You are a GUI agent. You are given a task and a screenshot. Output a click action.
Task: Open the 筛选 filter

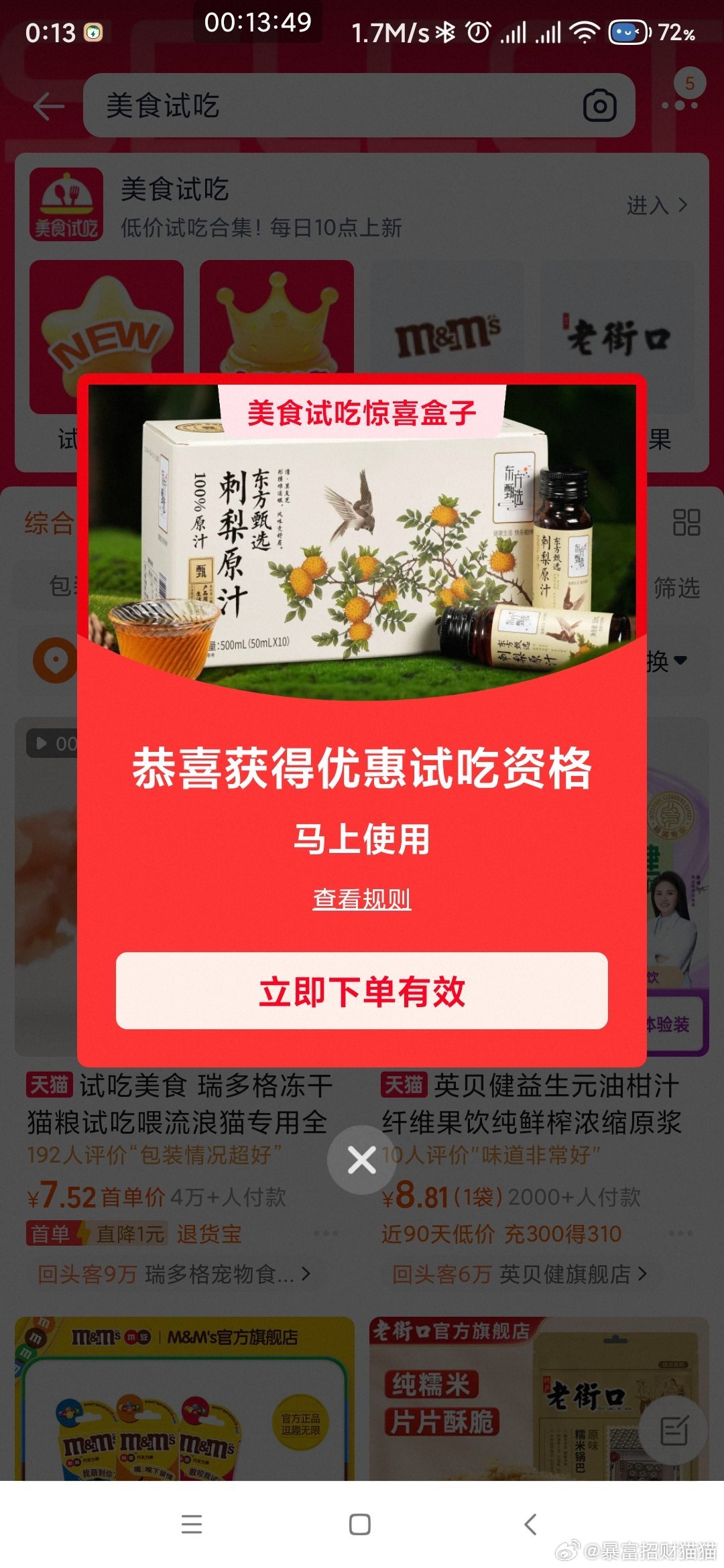pyautogui.click(x=677, y=588)
